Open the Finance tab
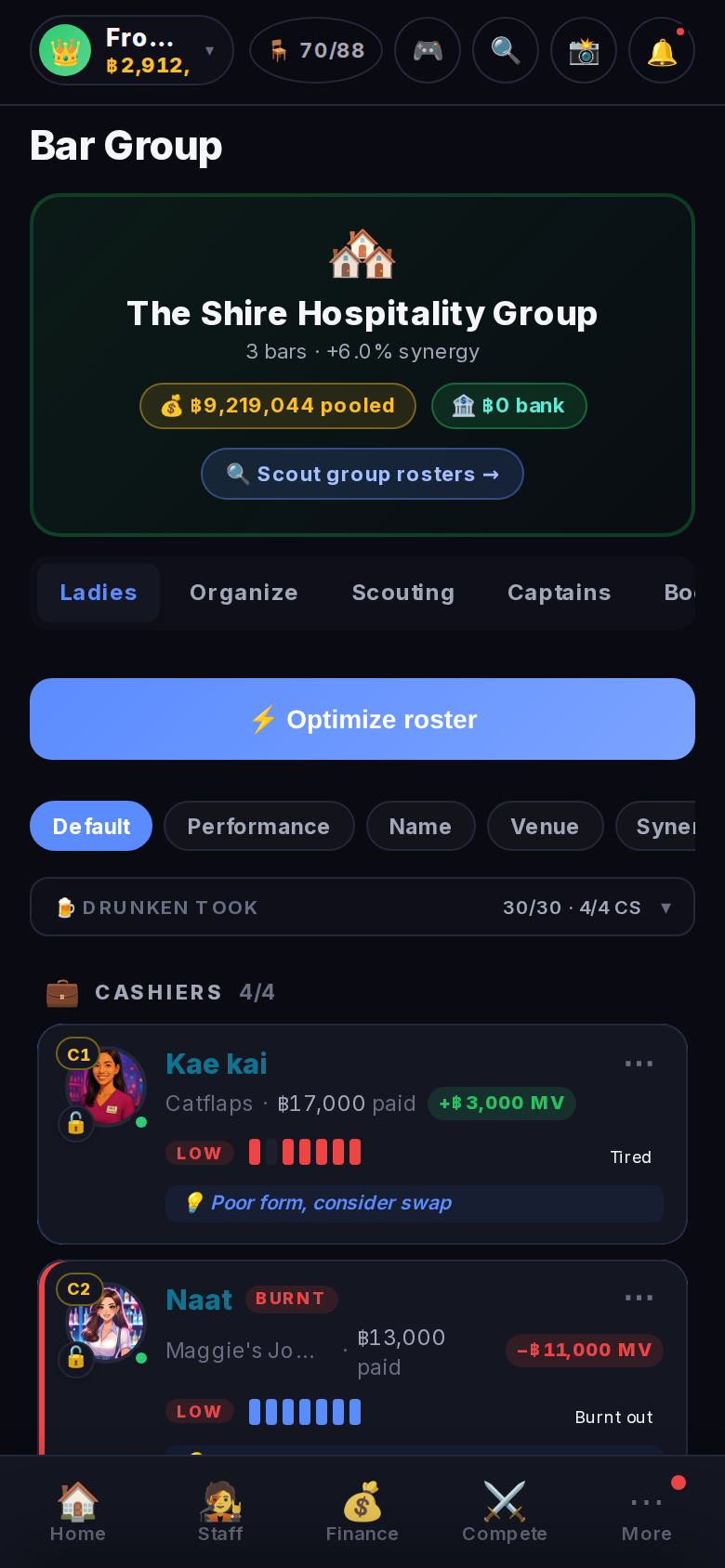The width and height of the screenshot is (725, 1568). point(362,1512)
